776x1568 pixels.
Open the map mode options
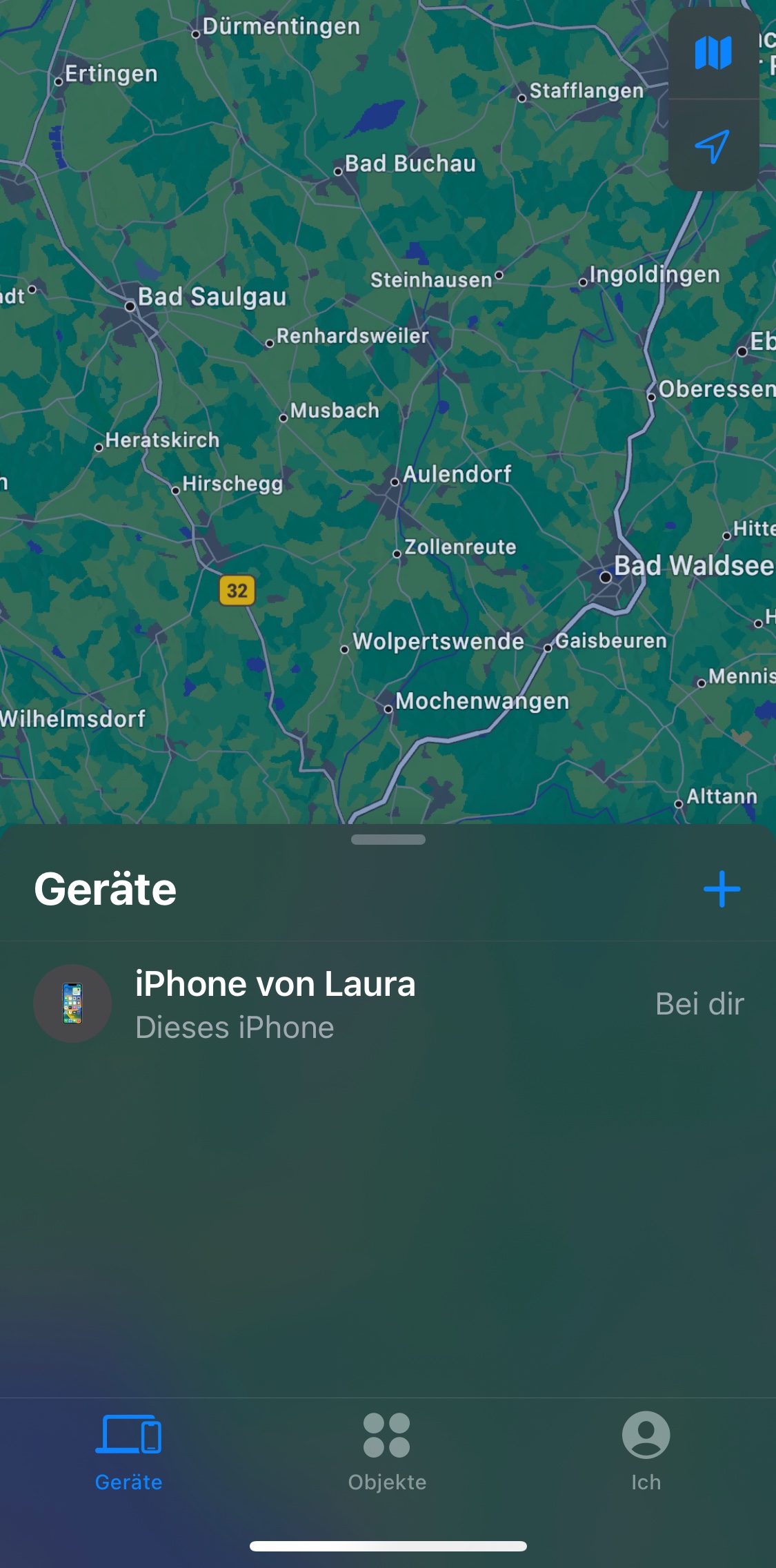[x=713, y=53]
